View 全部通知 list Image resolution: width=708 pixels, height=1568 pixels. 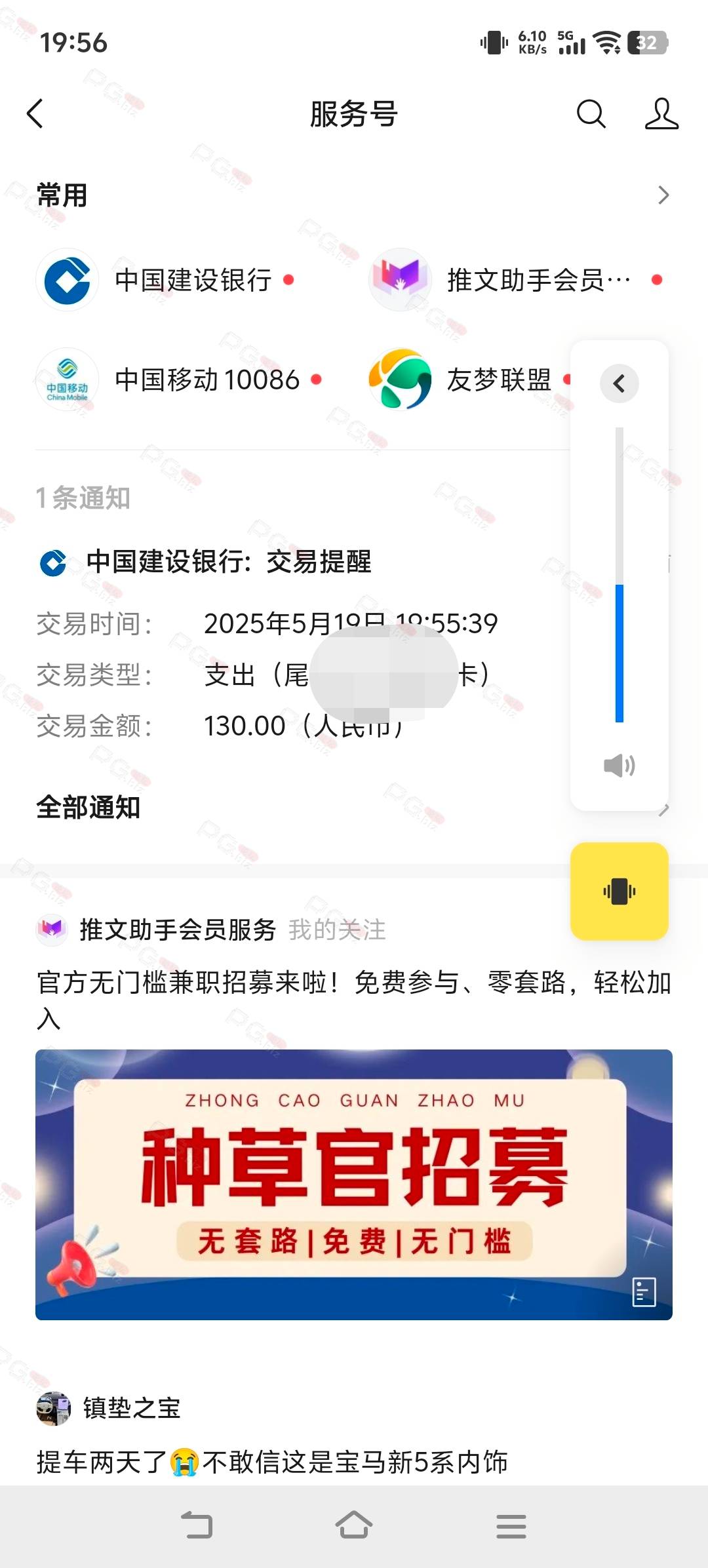88,808
